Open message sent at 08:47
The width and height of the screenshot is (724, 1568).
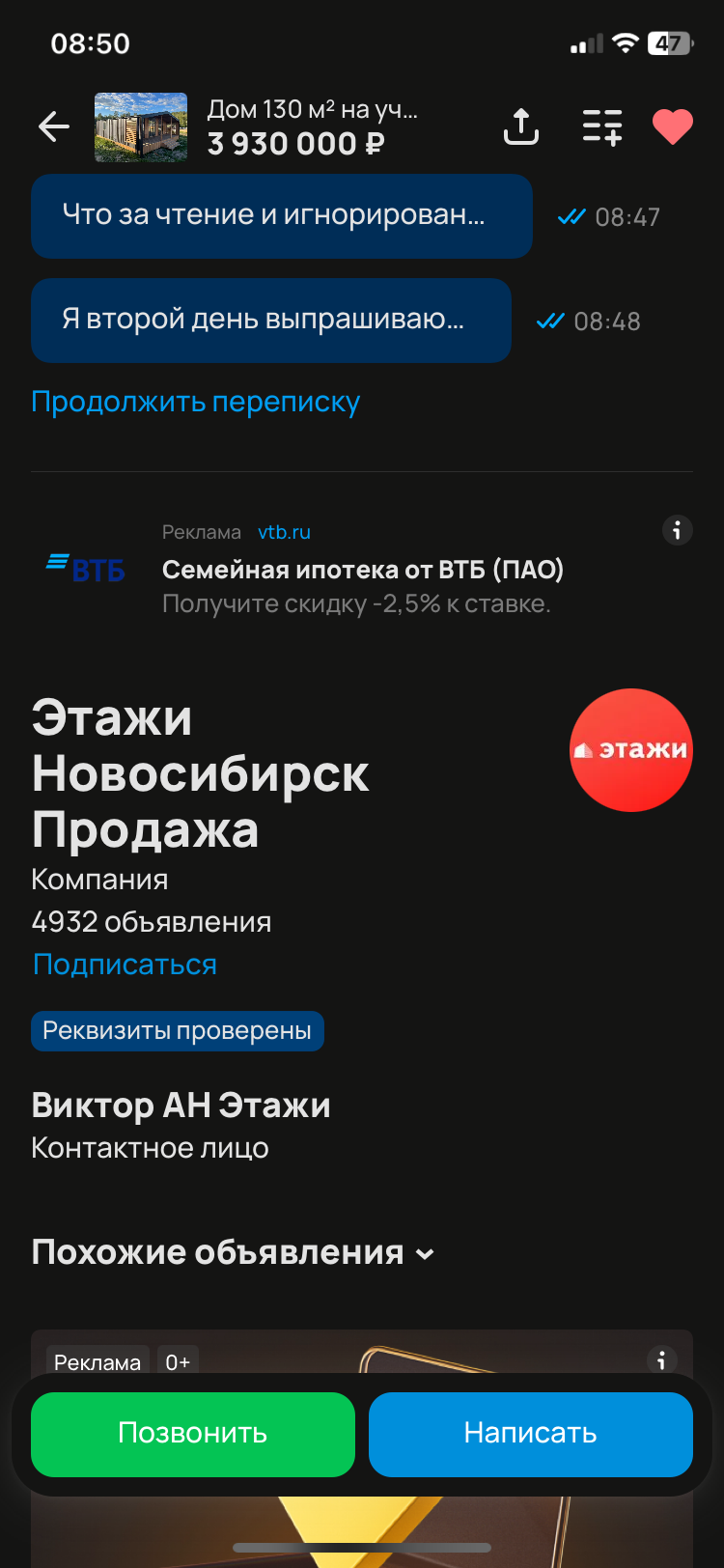[282, 216]
